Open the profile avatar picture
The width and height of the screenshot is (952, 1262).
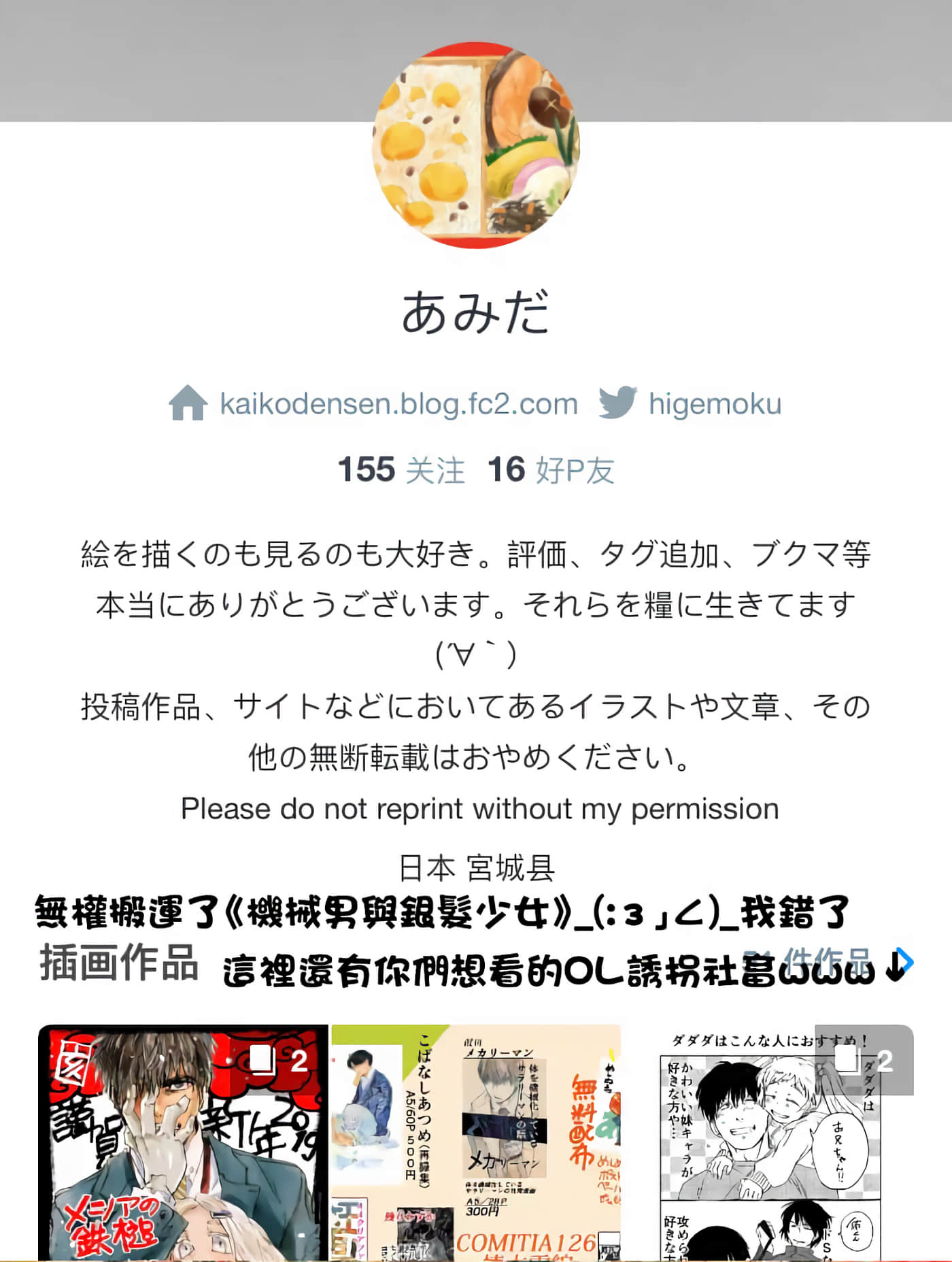(476, 146)
